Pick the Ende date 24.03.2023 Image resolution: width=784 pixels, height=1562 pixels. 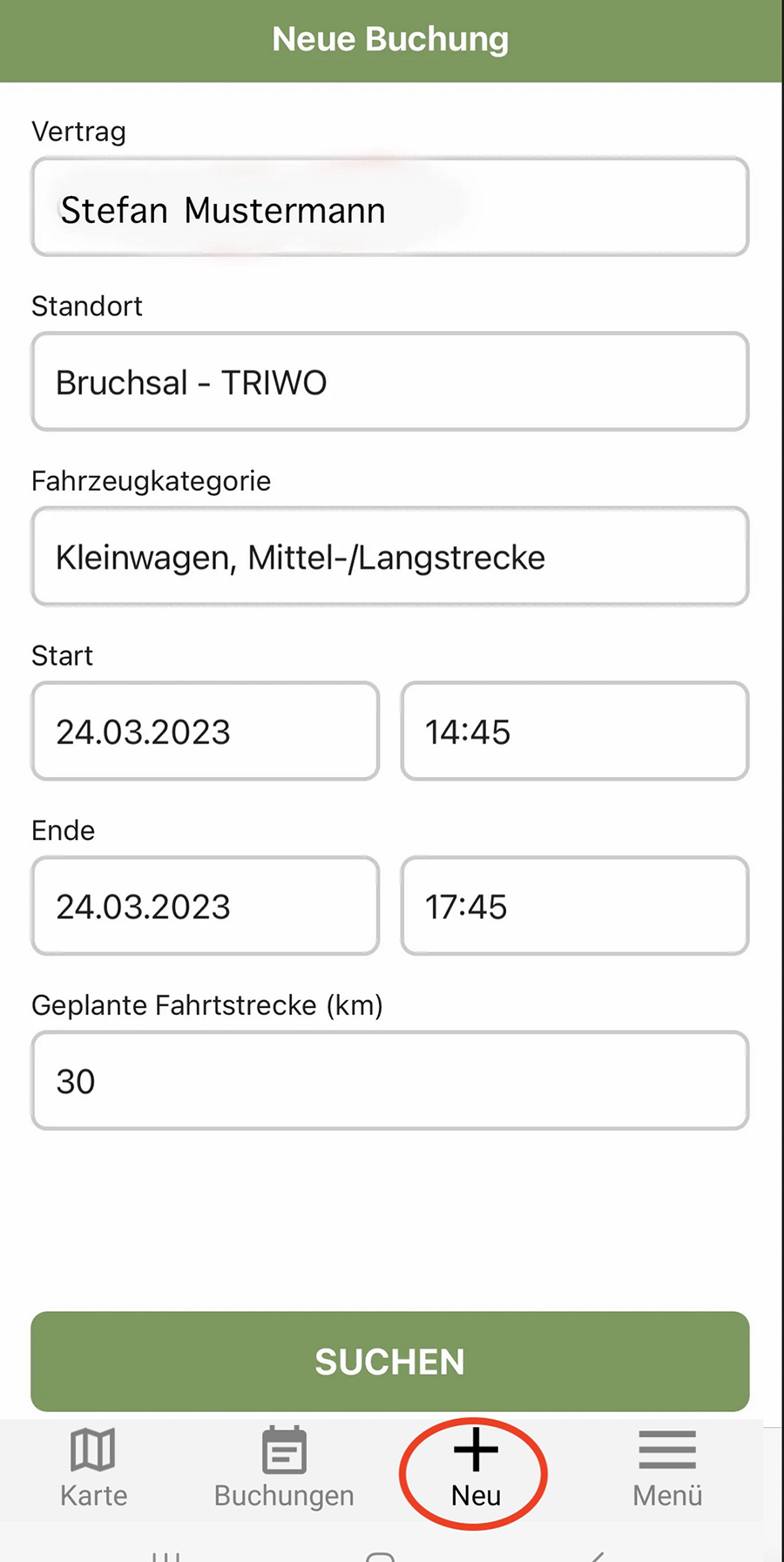[206, 906]
